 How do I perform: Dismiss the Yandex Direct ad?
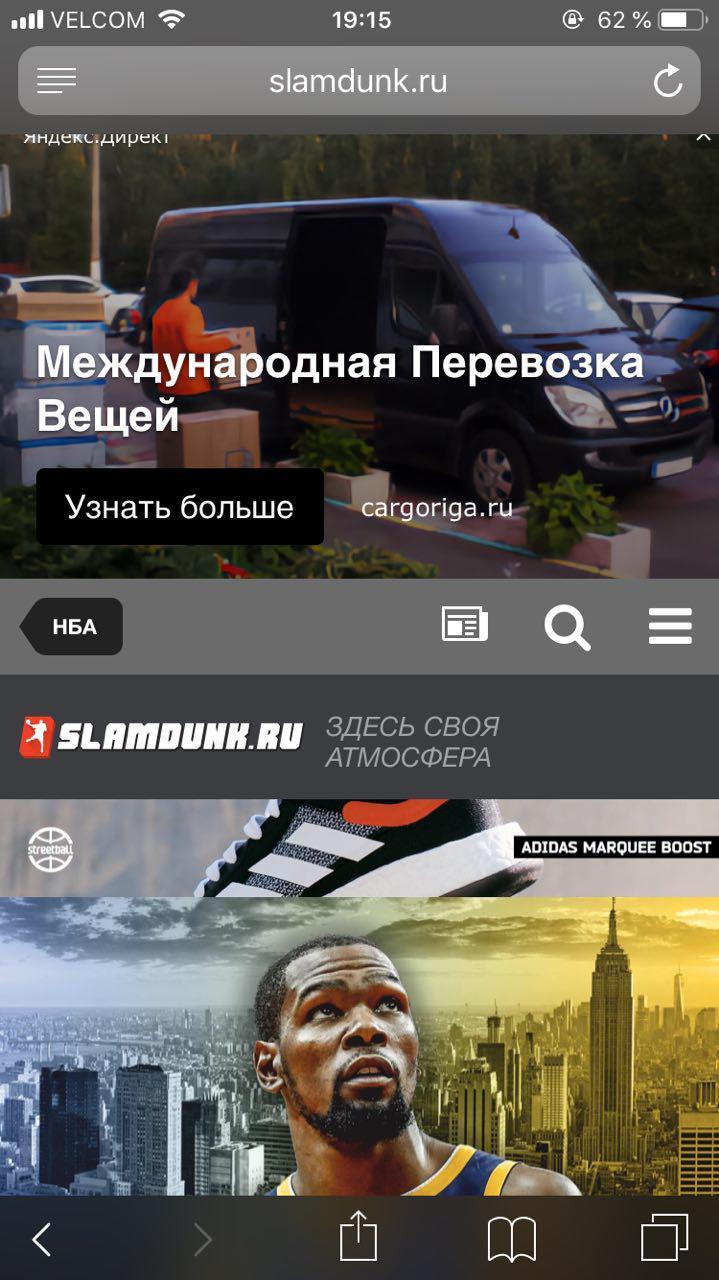[704, 137]
